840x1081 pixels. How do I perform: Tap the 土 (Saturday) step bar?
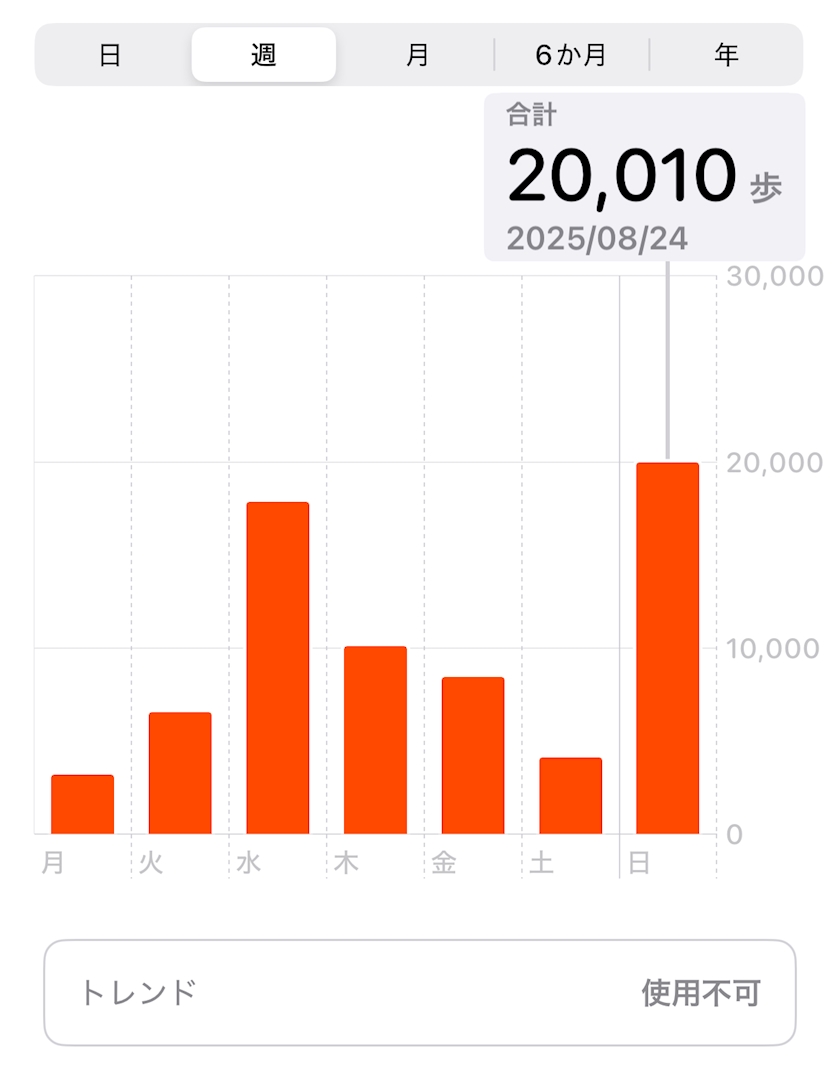[x=570, y=796]
